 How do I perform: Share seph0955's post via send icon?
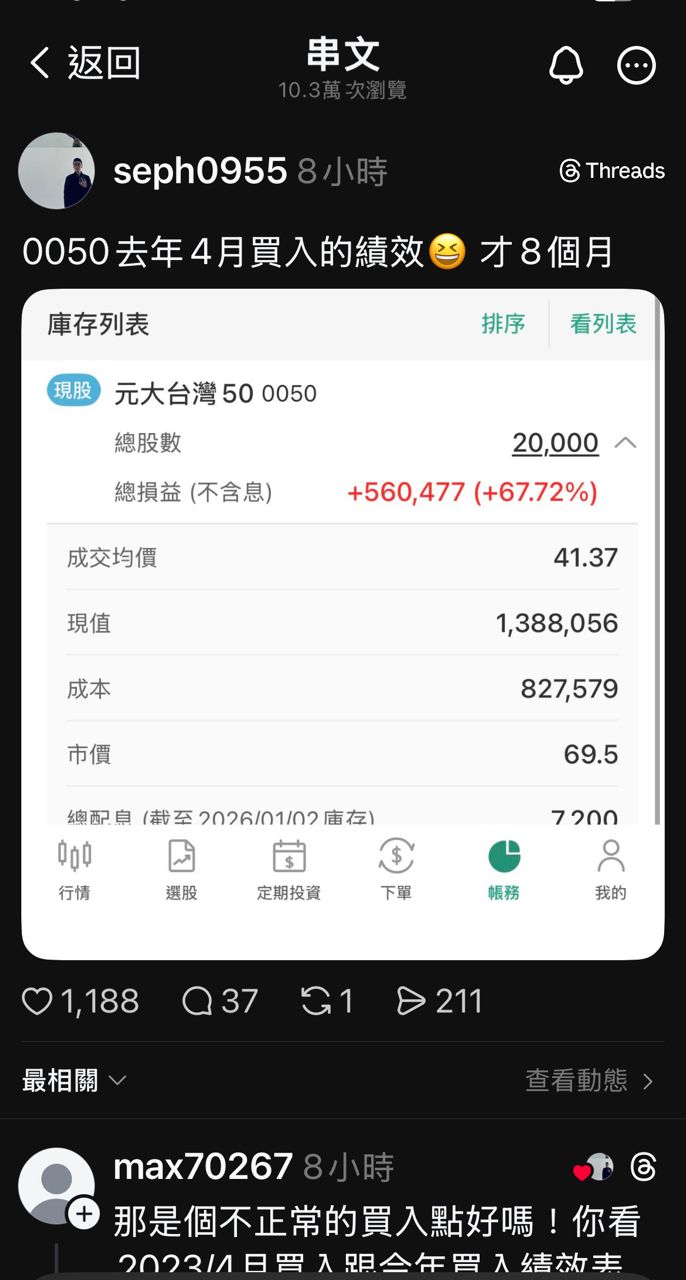coord(412,1001)
